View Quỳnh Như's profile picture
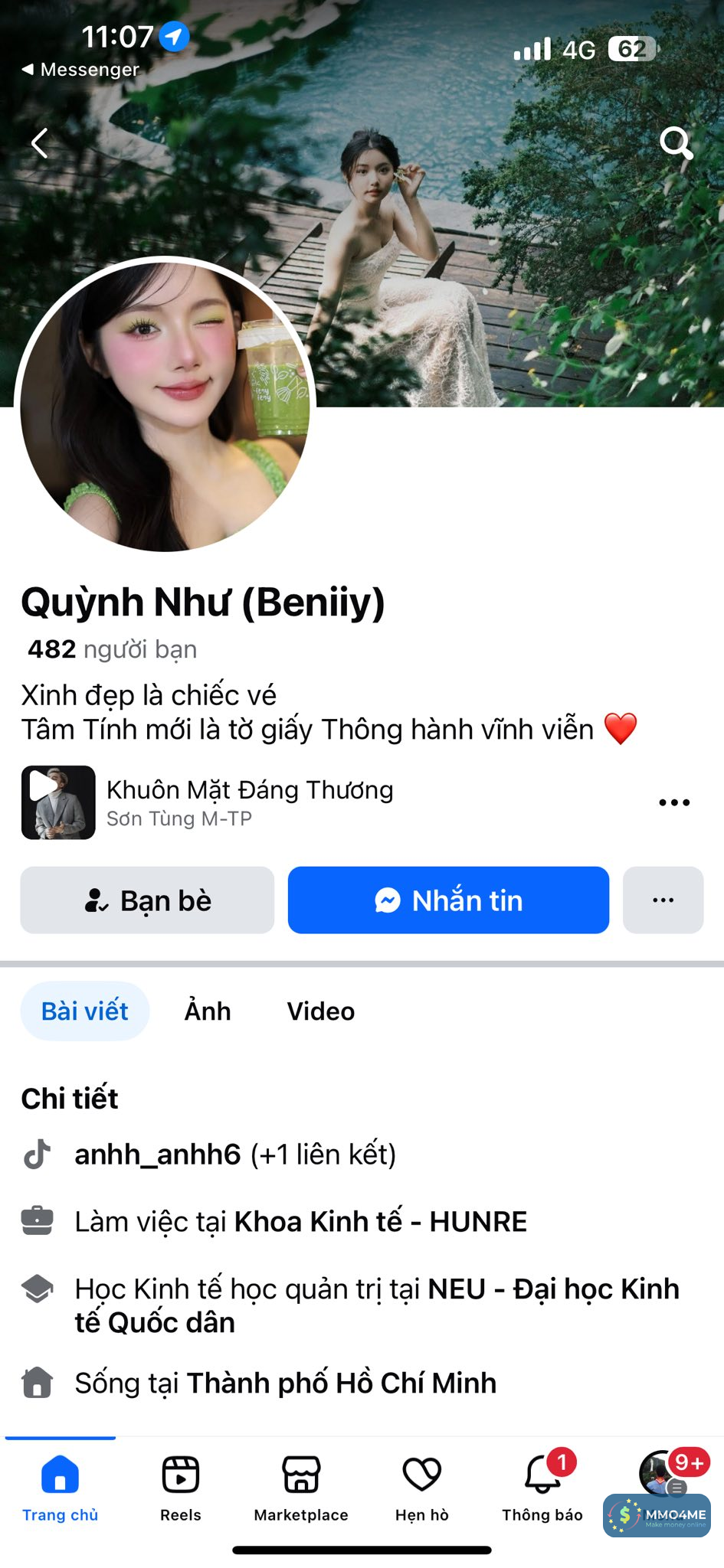The image size is (724, 1568). [165, 404]
